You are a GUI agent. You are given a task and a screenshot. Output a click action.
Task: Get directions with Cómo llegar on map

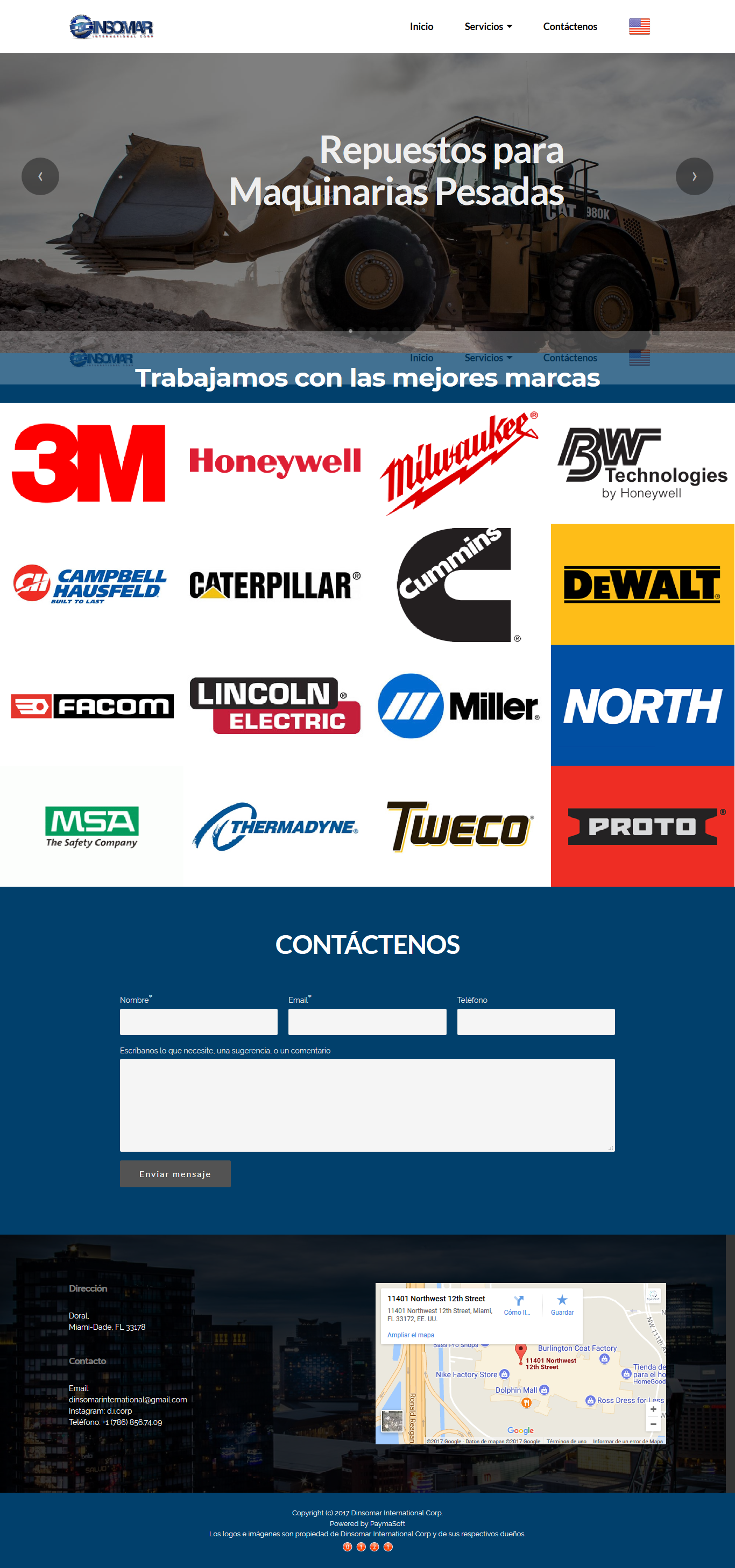click(518, 1305)
